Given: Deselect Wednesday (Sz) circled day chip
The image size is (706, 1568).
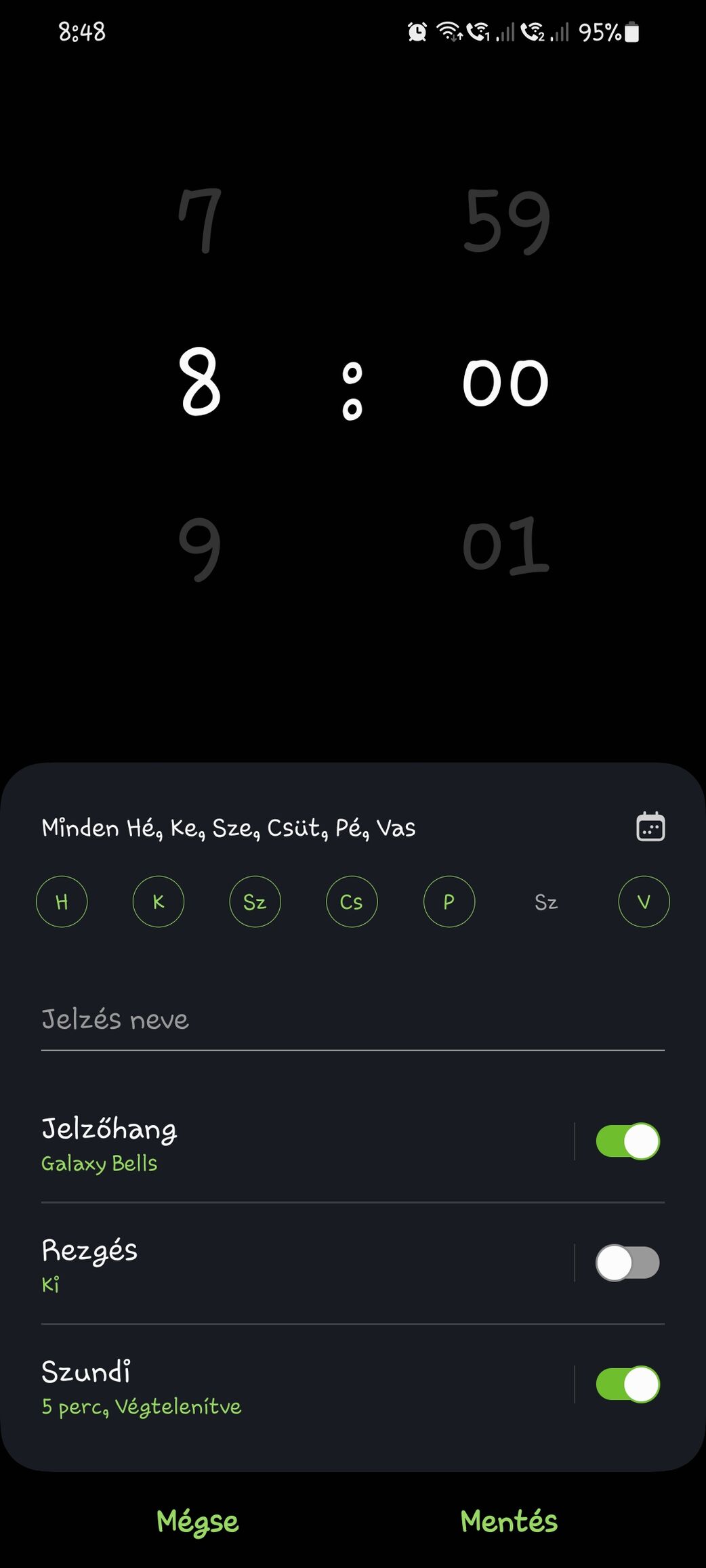Looking at the screenshot, I should click(255, 902).
